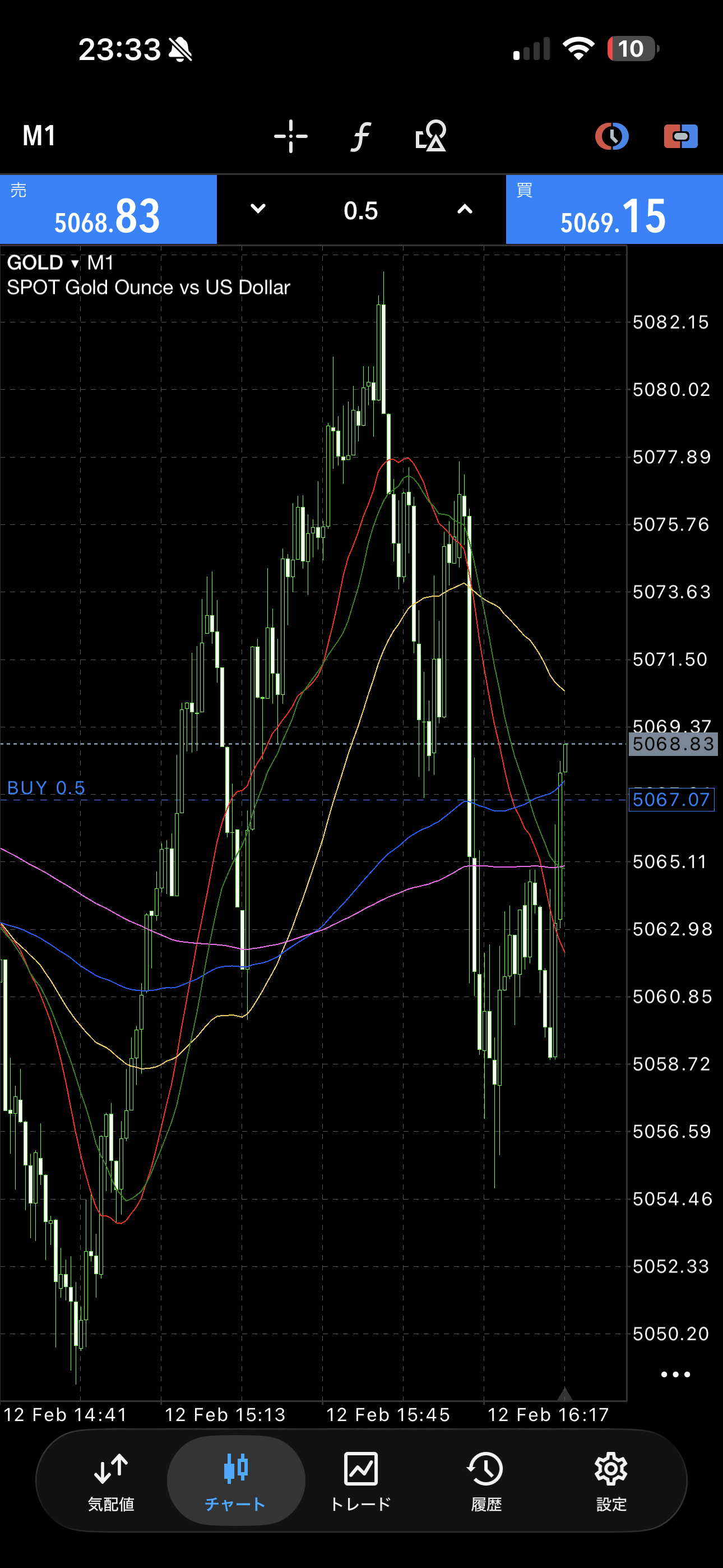Buy at 5069.15
This screenshot has width=723, height=1568.
pos(614,210)
